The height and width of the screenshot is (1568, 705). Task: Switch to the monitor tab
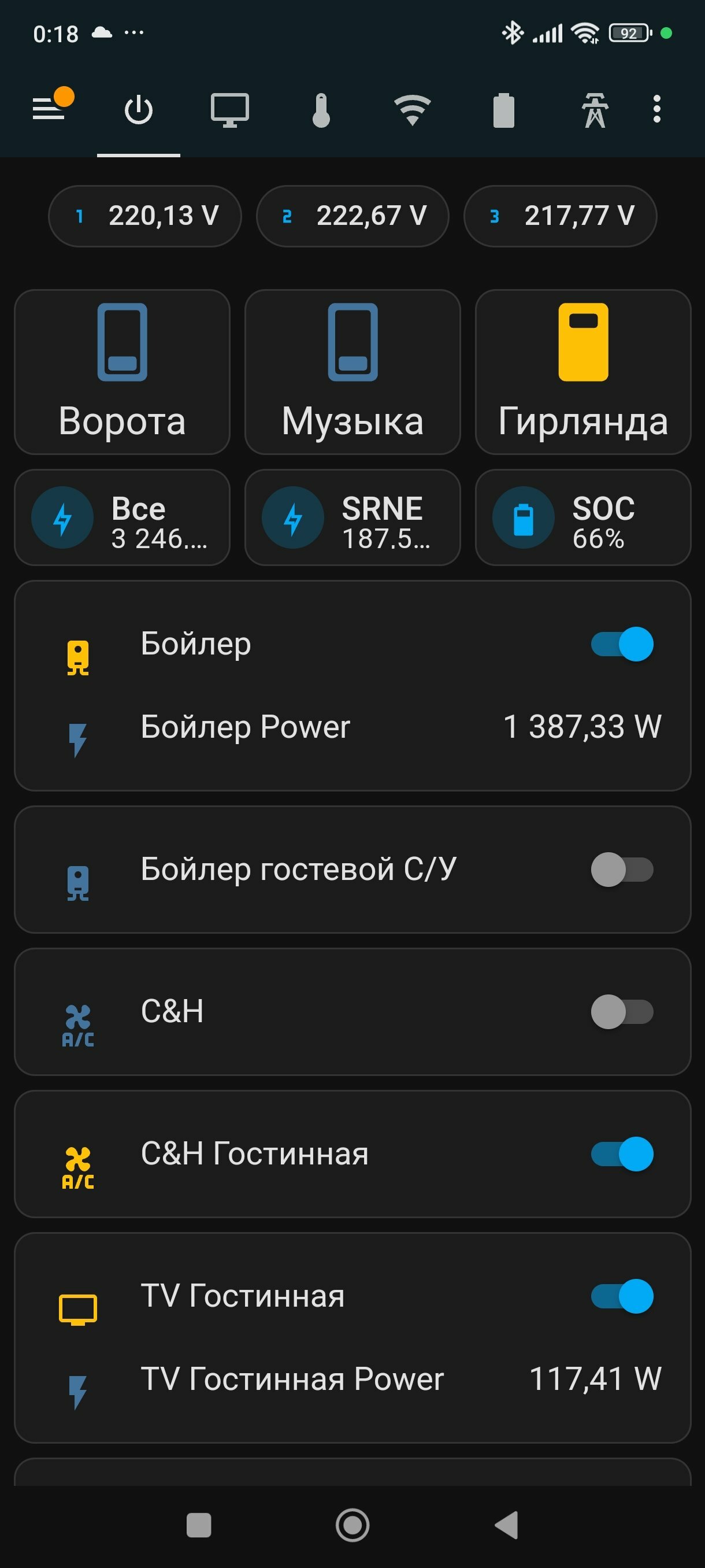tap(229, 110)
